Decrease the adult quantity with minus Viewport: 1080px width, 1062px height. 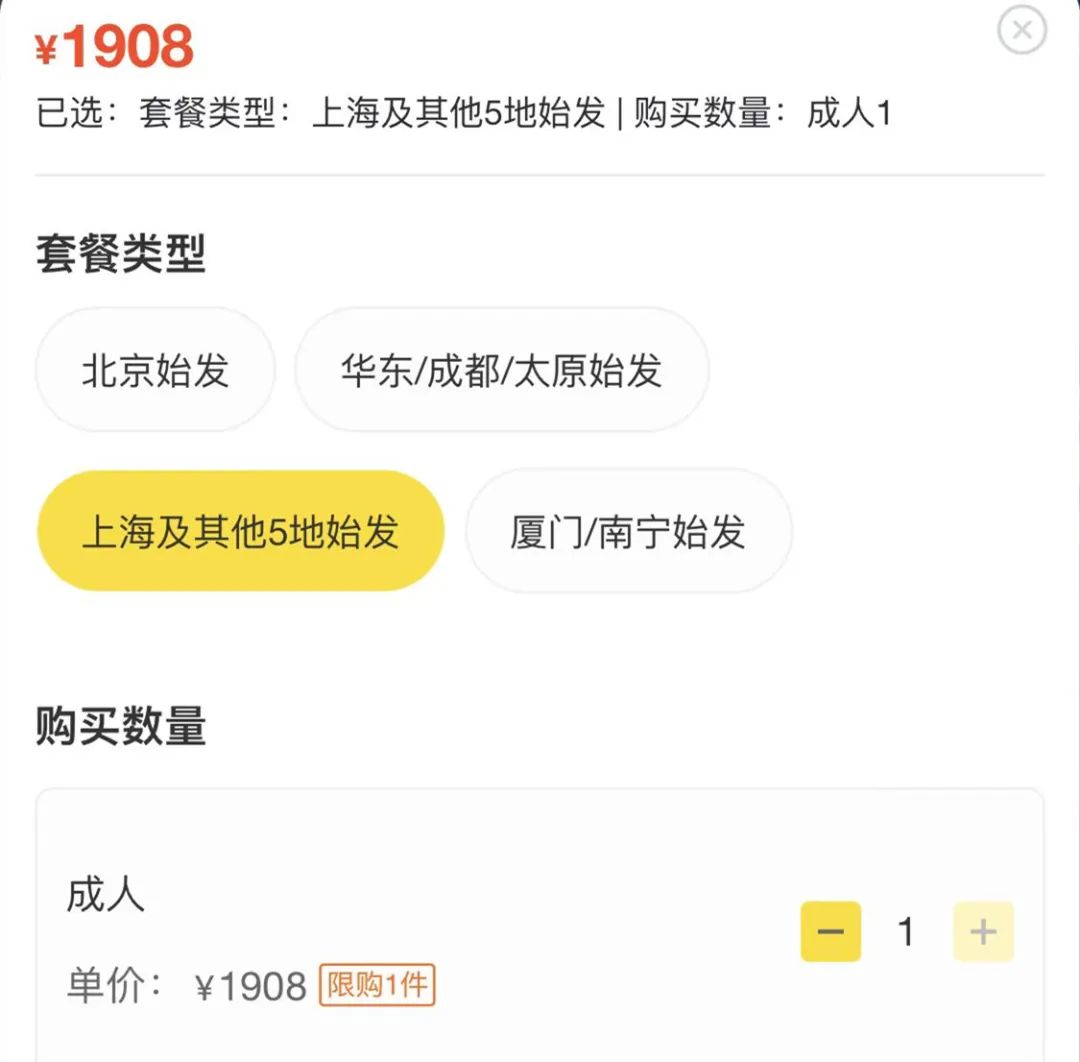point(831,931)
